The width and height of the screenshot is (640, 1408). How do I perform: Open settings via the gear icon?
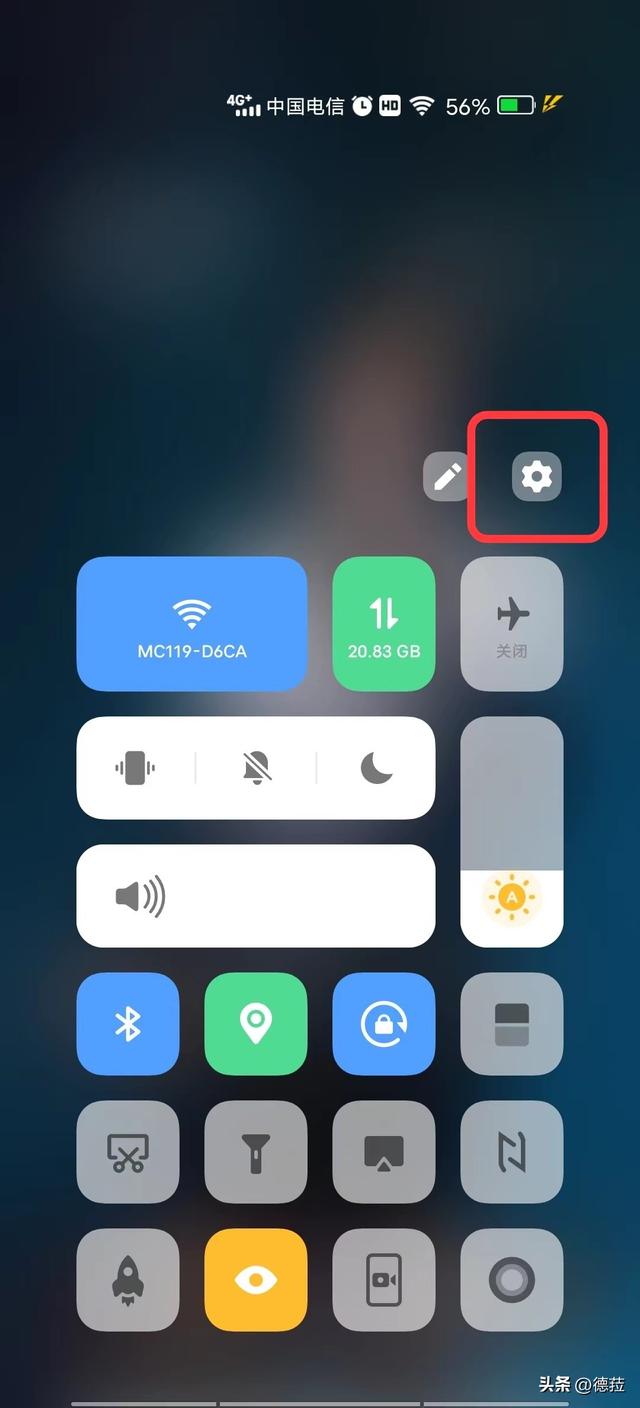coord(537,477)
